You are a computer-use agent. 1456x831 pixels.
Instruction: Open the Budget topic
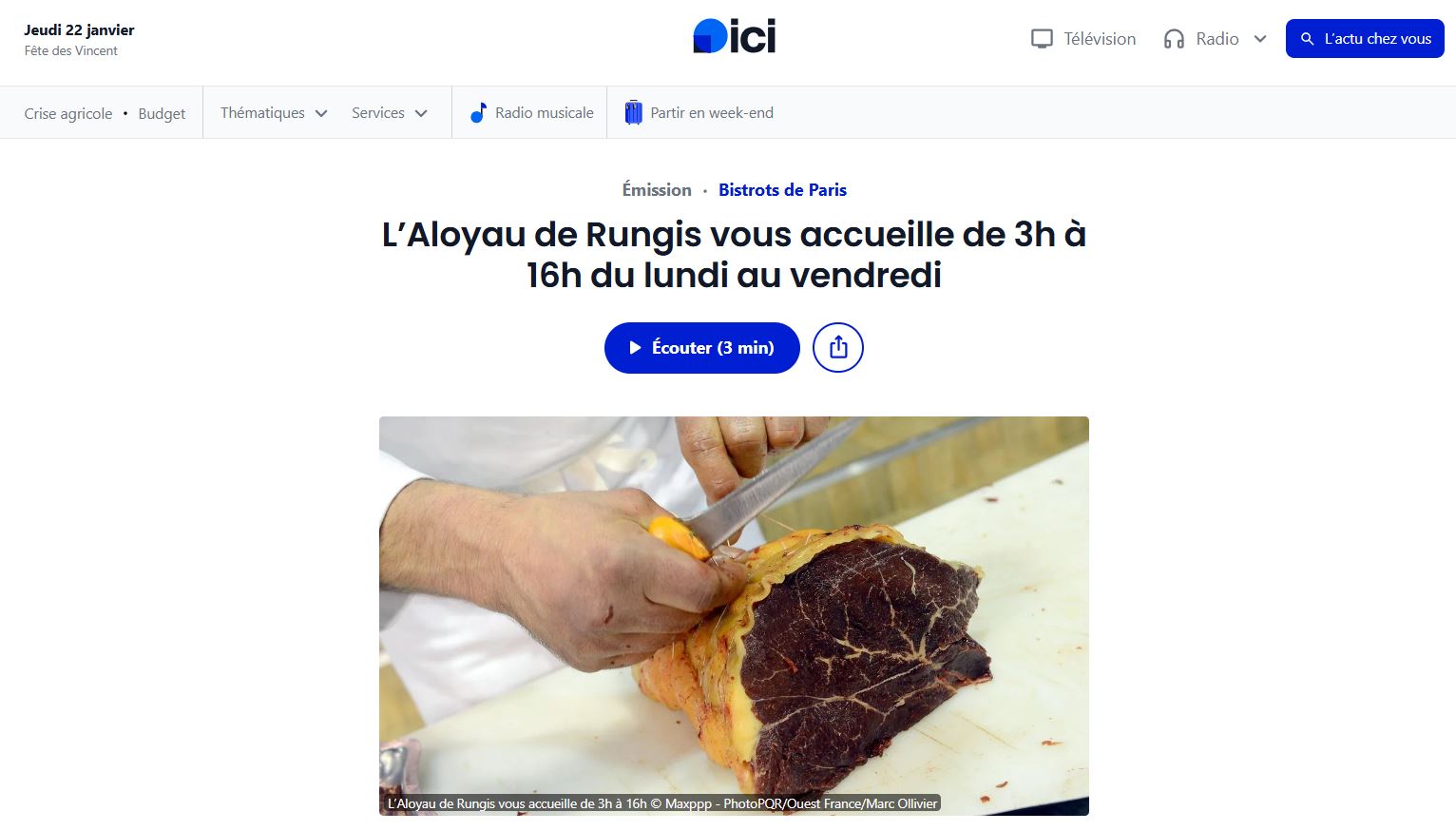point(162,113)
